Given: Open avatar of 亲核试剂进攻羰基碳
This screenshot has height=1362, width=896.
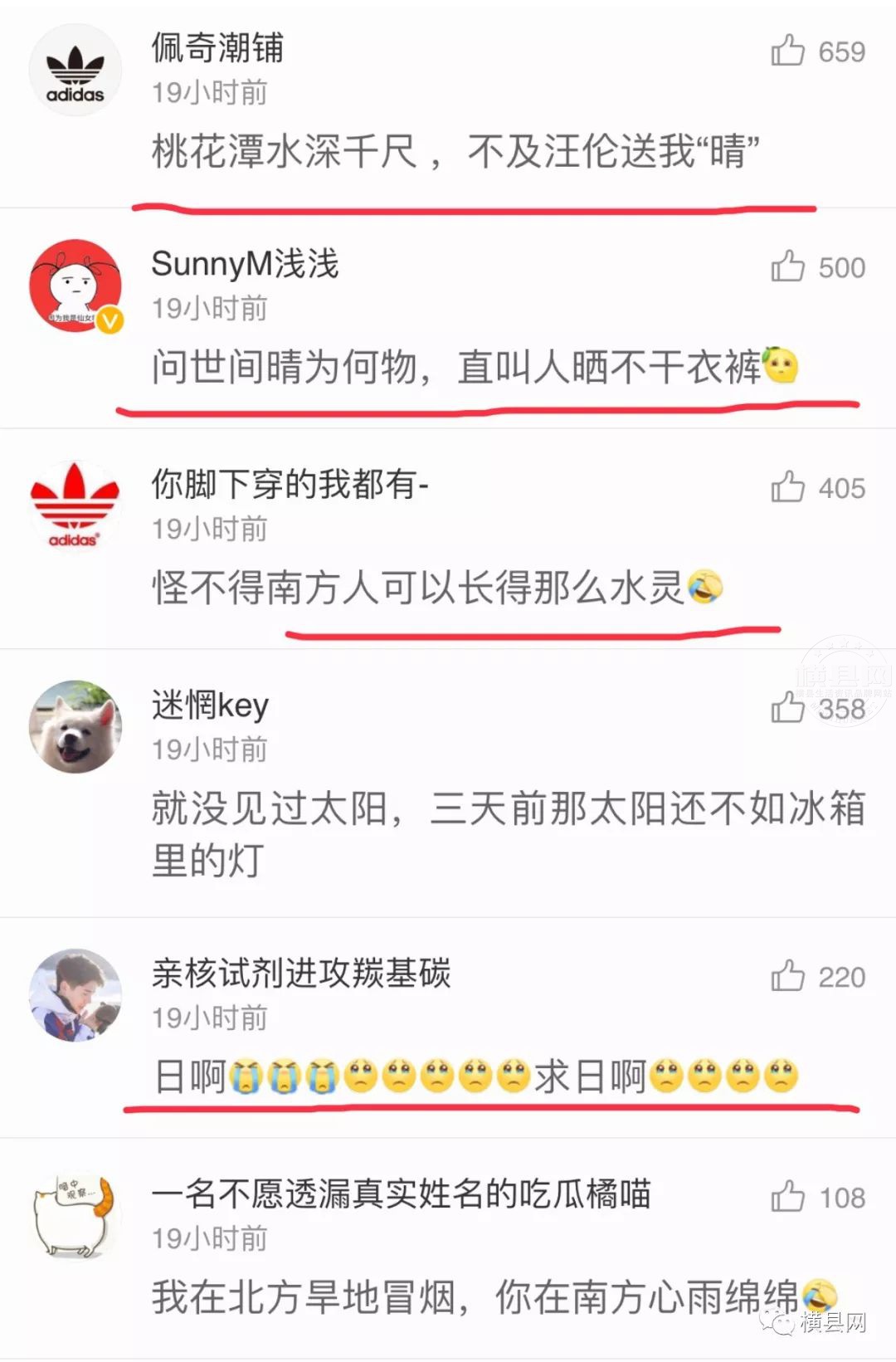Looking at the screenshot, I should coord(75,994).
